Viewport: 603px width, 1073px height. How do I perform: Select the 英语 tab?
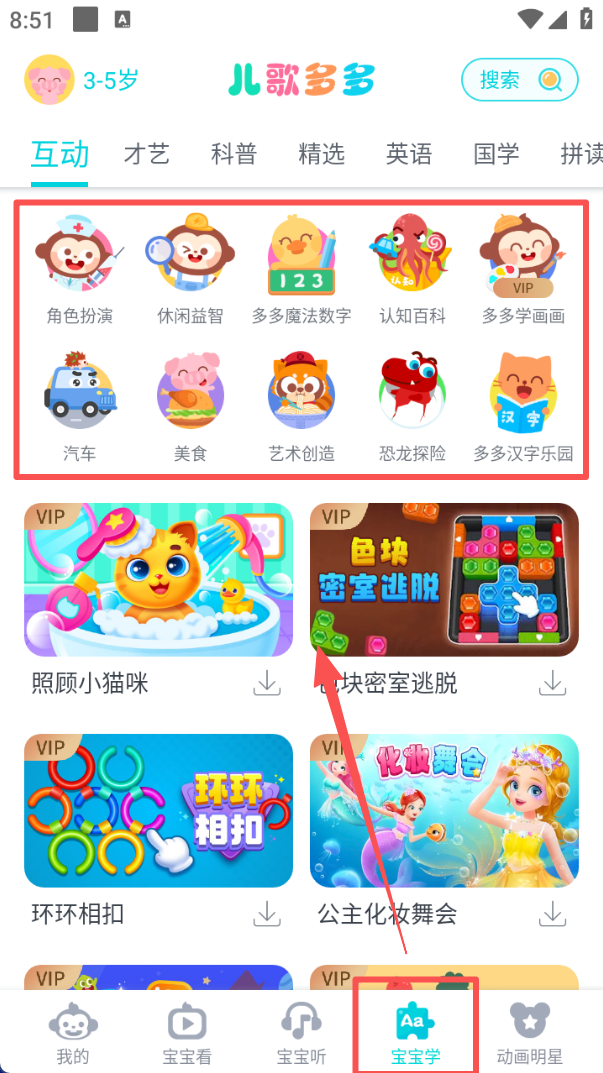click(409, 154)
